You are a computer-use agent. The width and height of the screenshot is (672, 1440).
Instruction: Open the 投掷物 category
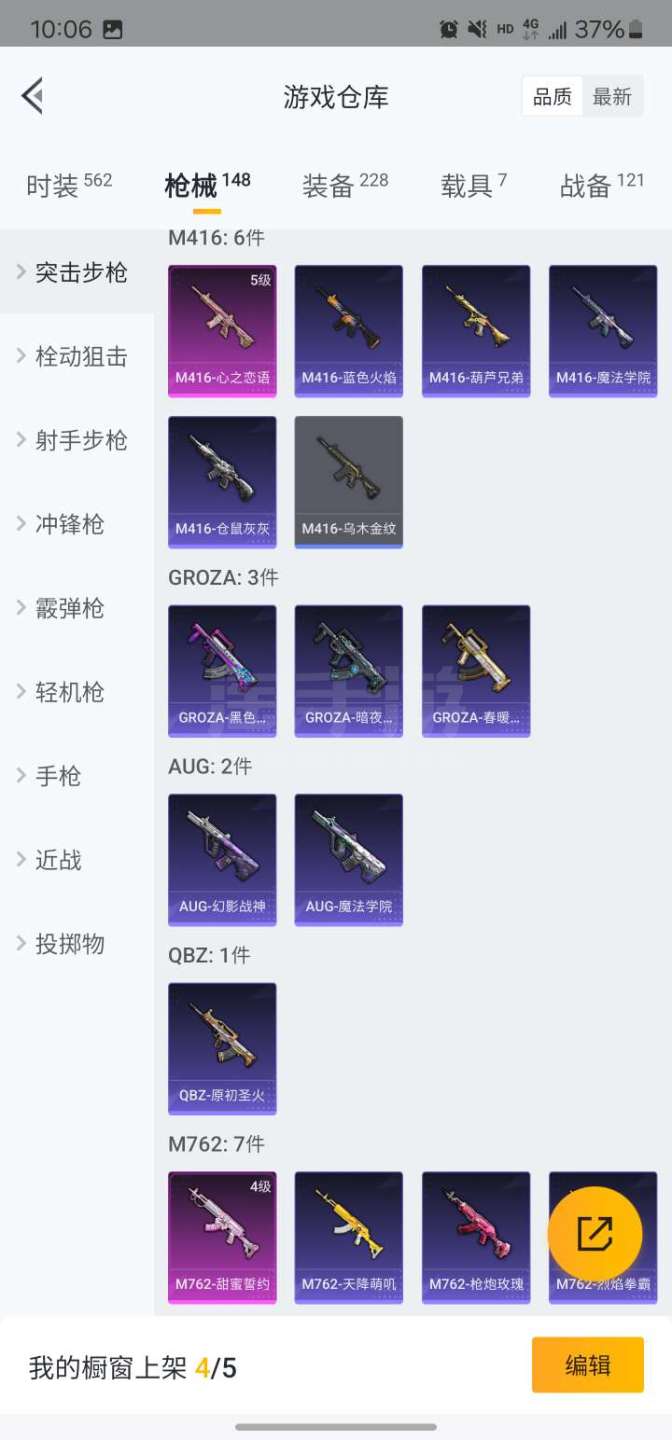point(69,944)
